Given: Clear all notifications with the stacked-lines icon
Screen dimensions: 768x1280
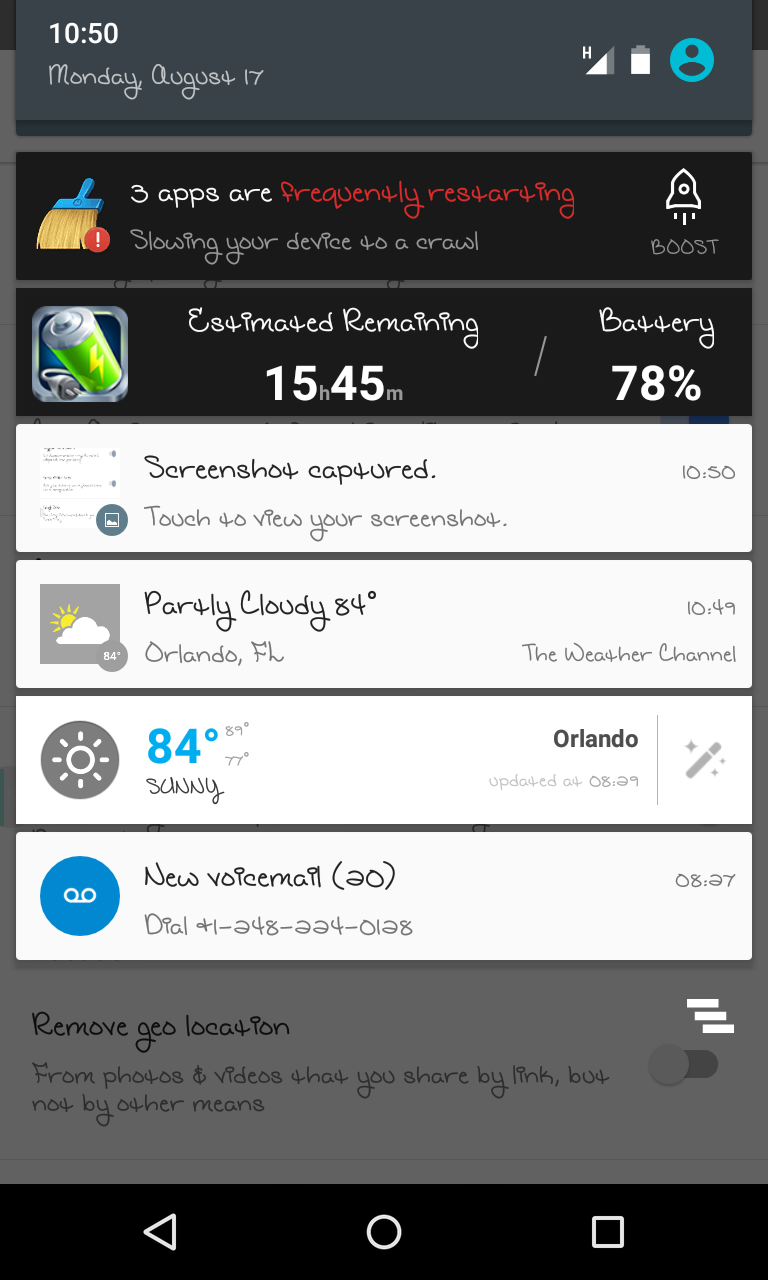Looking at the screenshot, I should [710, 1015].
